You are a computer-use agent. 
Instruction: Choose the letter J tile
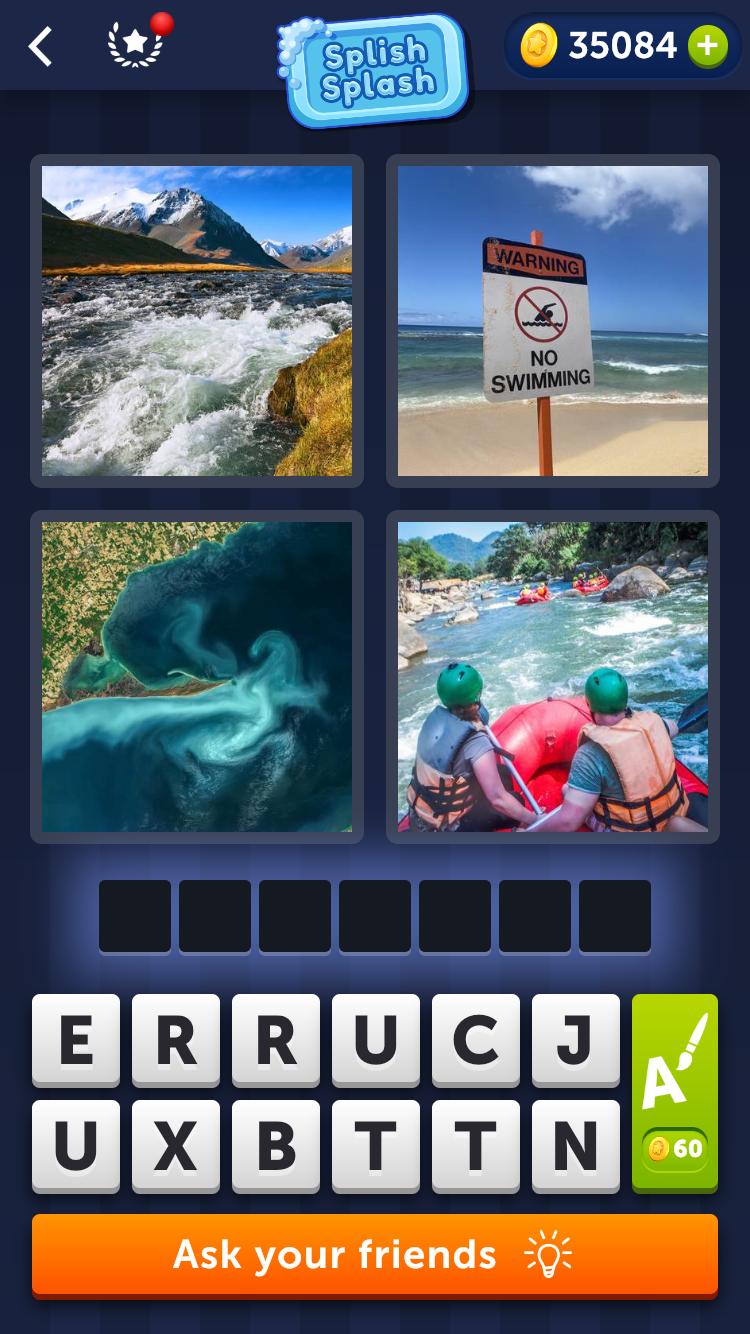click(576, 1040)
